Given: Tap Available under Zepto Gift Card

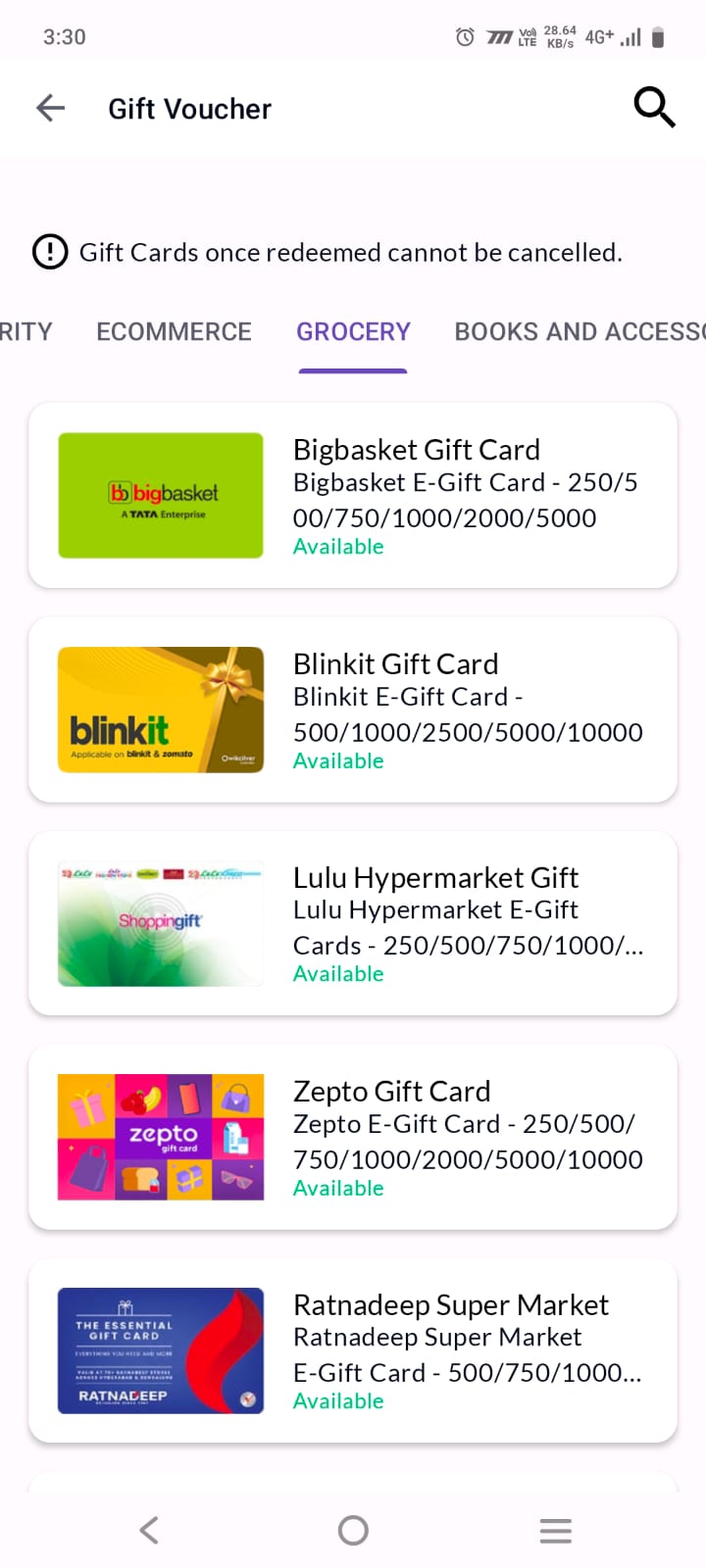Looking at the screenshot, I should click(337, 1187).
